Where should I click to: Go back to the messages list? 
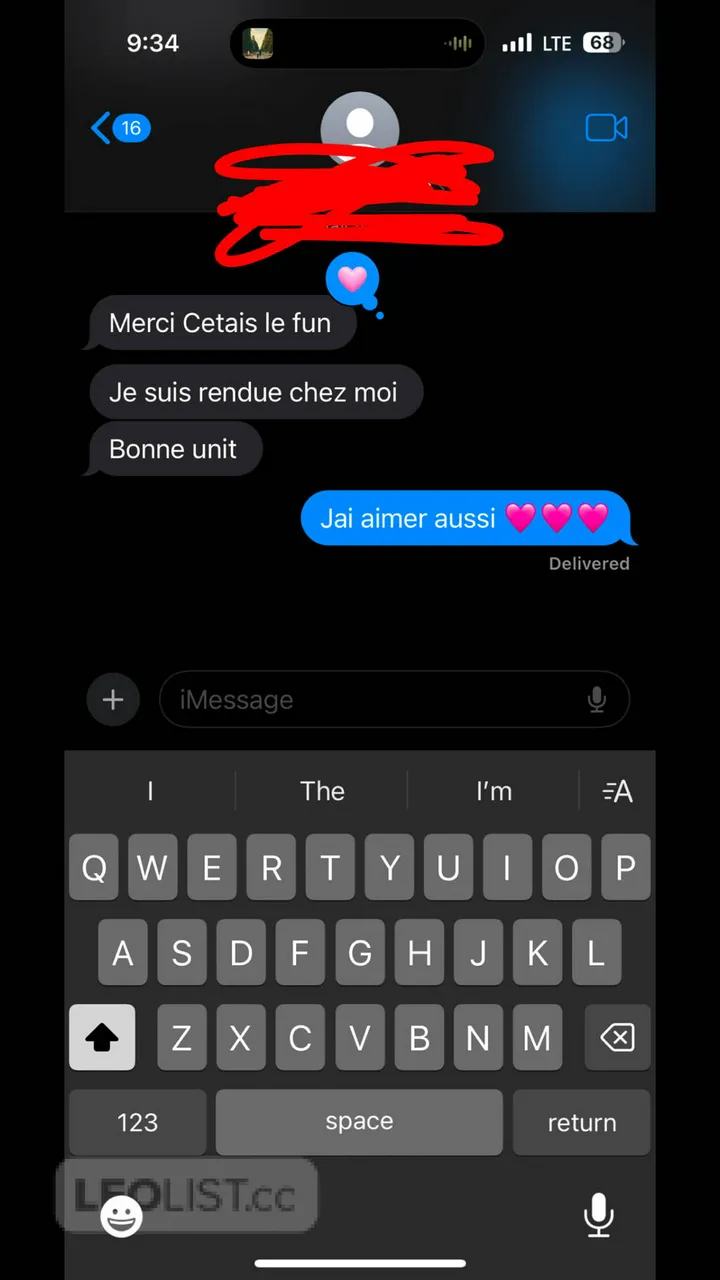(x=118, y=128)
